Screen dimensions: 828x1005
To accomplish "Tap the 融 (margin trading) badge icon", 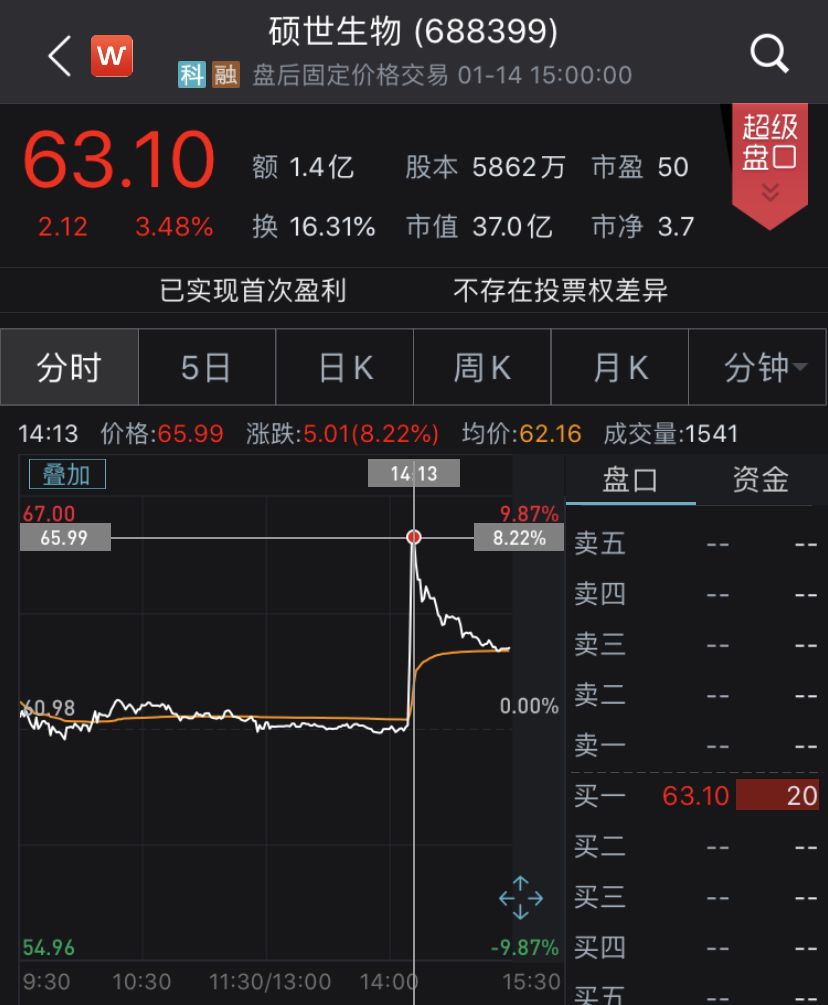I will pyautogui.click(x=226, y=74).
